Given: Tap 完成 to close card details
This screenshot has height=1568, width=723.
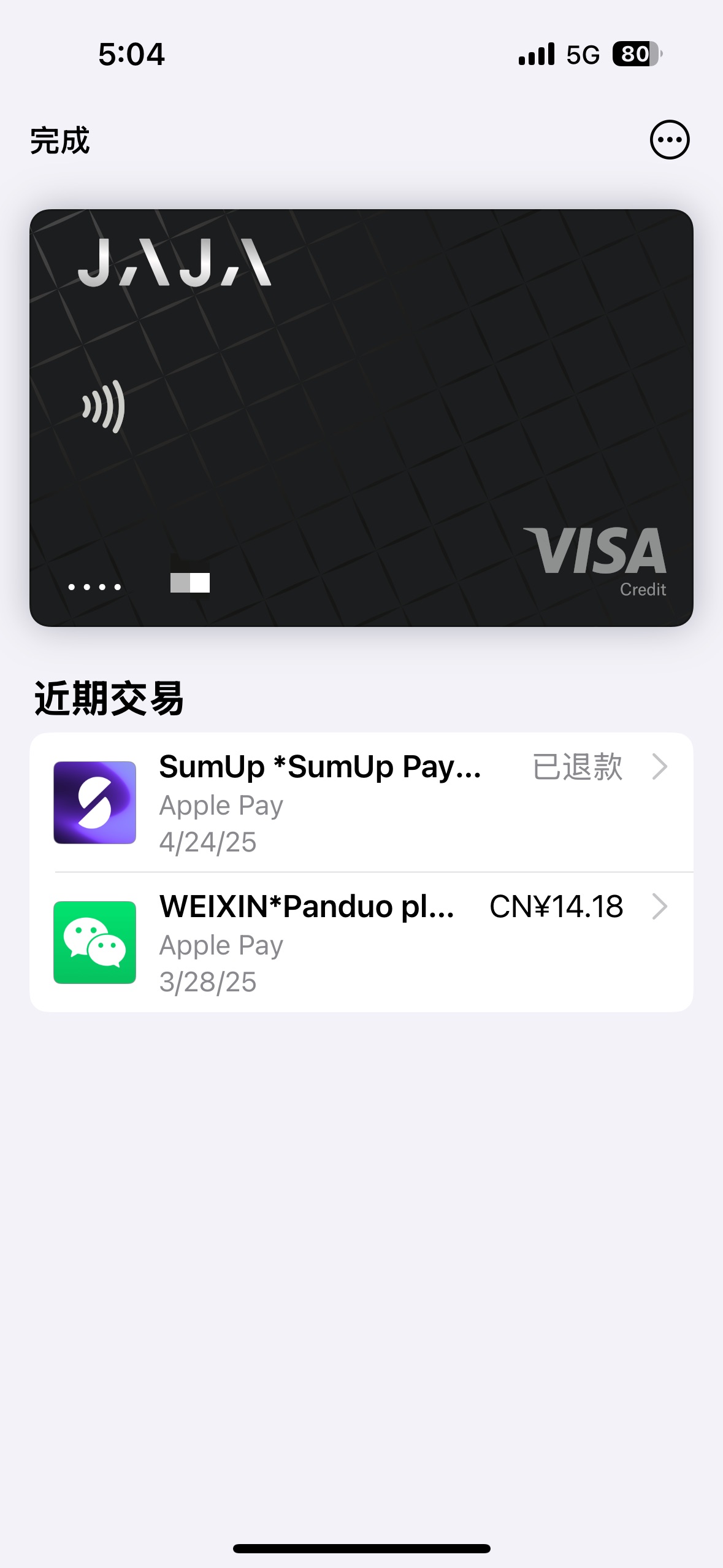Looking at the screenshot, I should (59, 140).
